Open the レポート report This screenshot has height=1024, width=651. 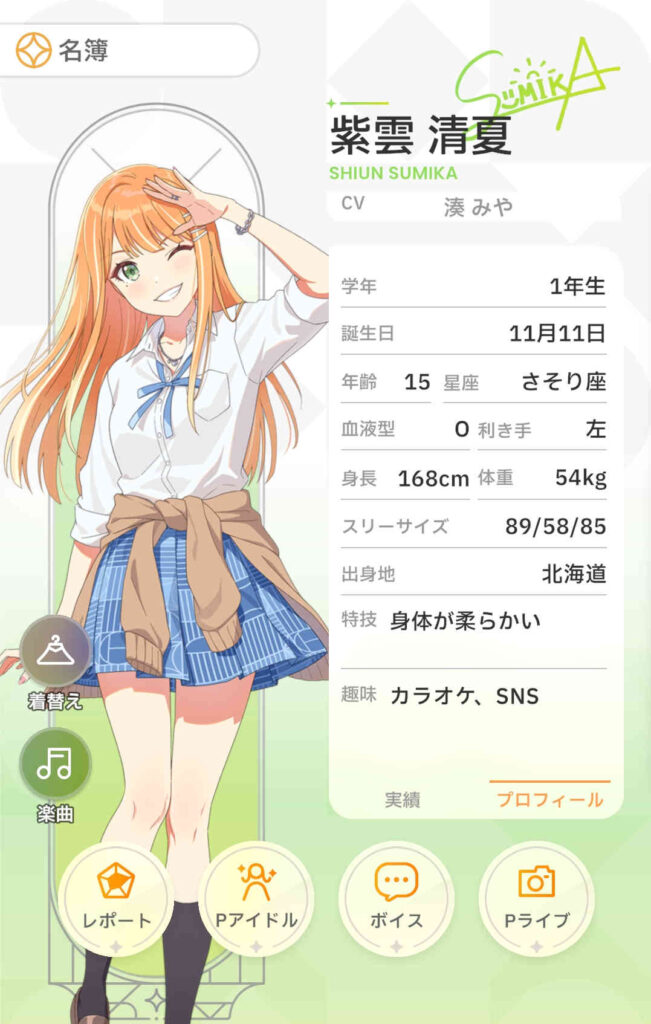116,896
